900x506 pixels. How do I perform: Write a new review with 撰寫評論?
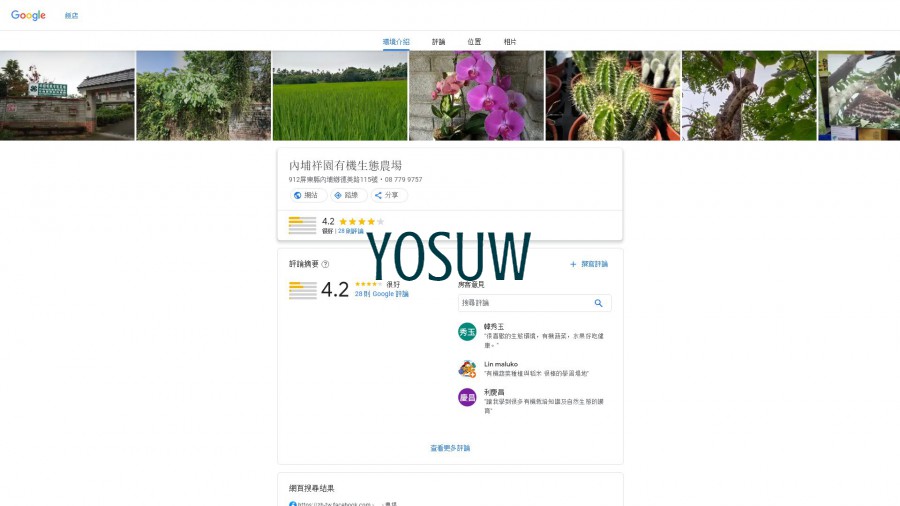click(589, 264)
